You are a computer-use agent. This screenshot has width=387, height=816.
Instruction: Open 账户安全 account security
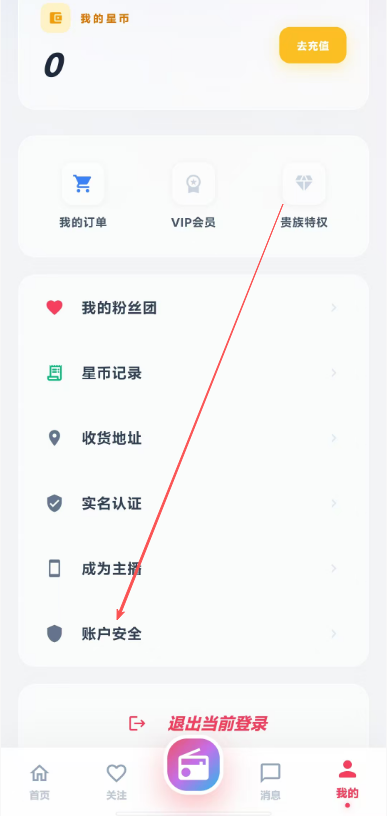click(x=194, y=633)
